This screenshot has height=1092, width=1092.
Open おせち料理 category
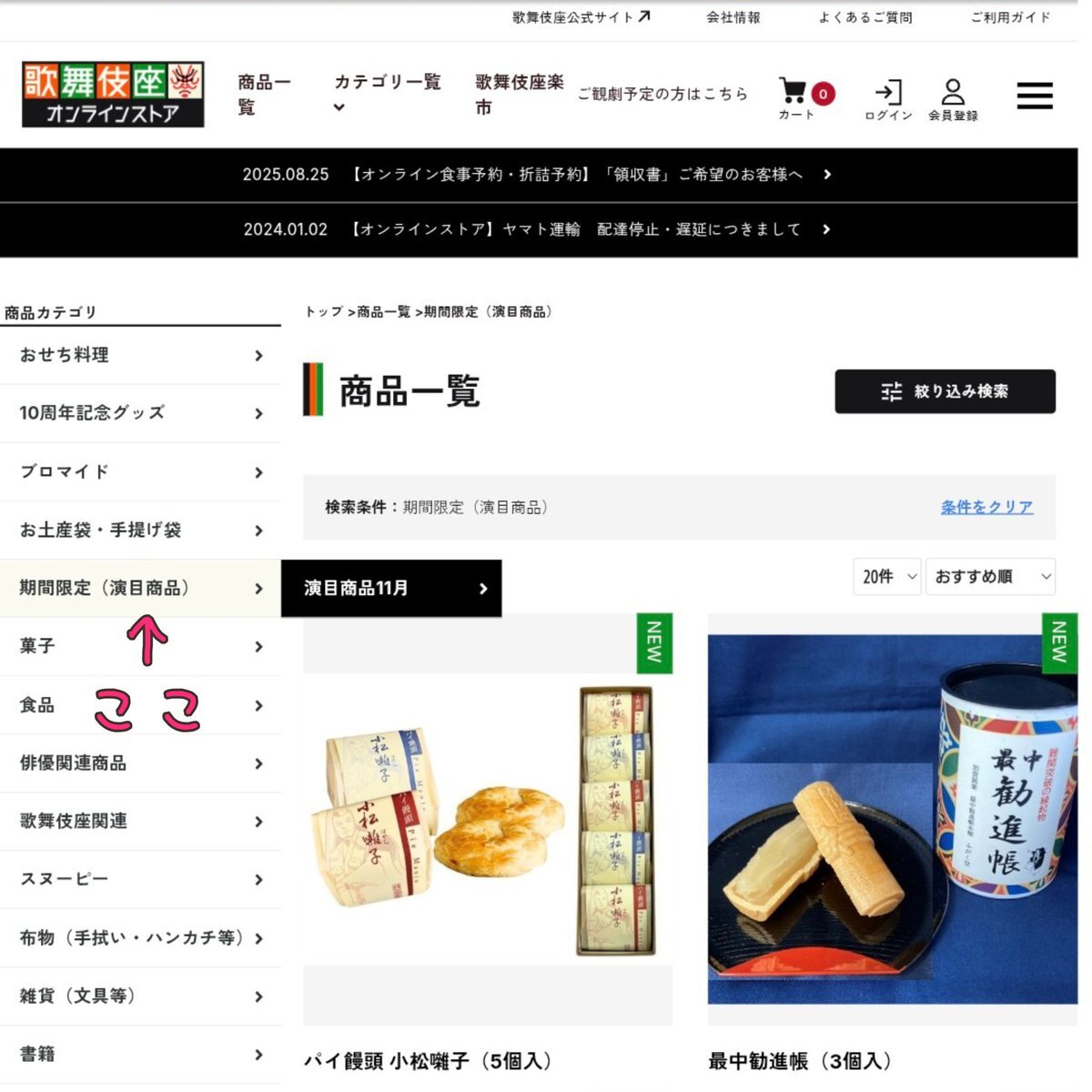click(x=141, y=355)
